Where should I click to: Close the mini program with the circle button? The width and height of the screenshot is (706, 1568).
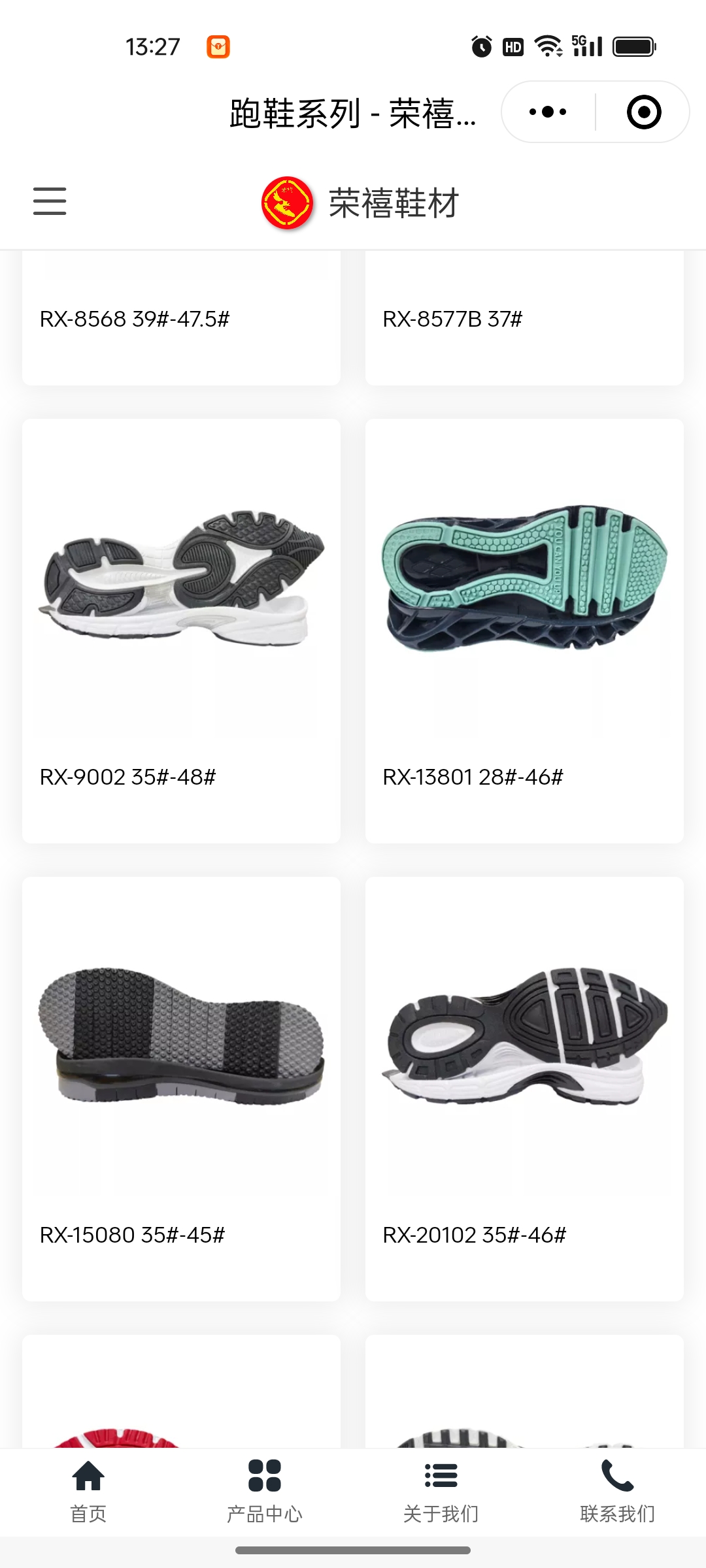(x=643, y=112)
